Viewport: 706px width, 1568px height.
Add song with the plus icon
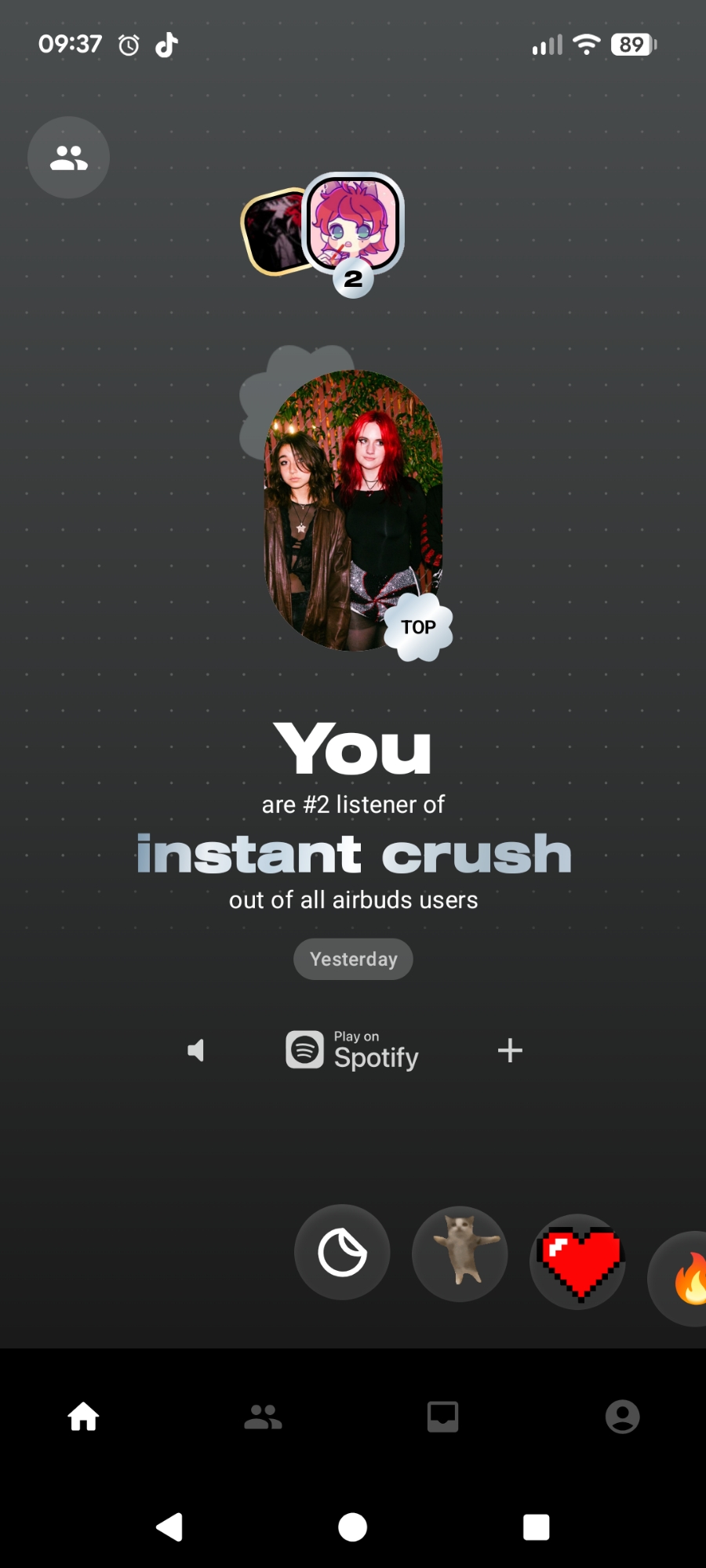(x=510, y=1051)
